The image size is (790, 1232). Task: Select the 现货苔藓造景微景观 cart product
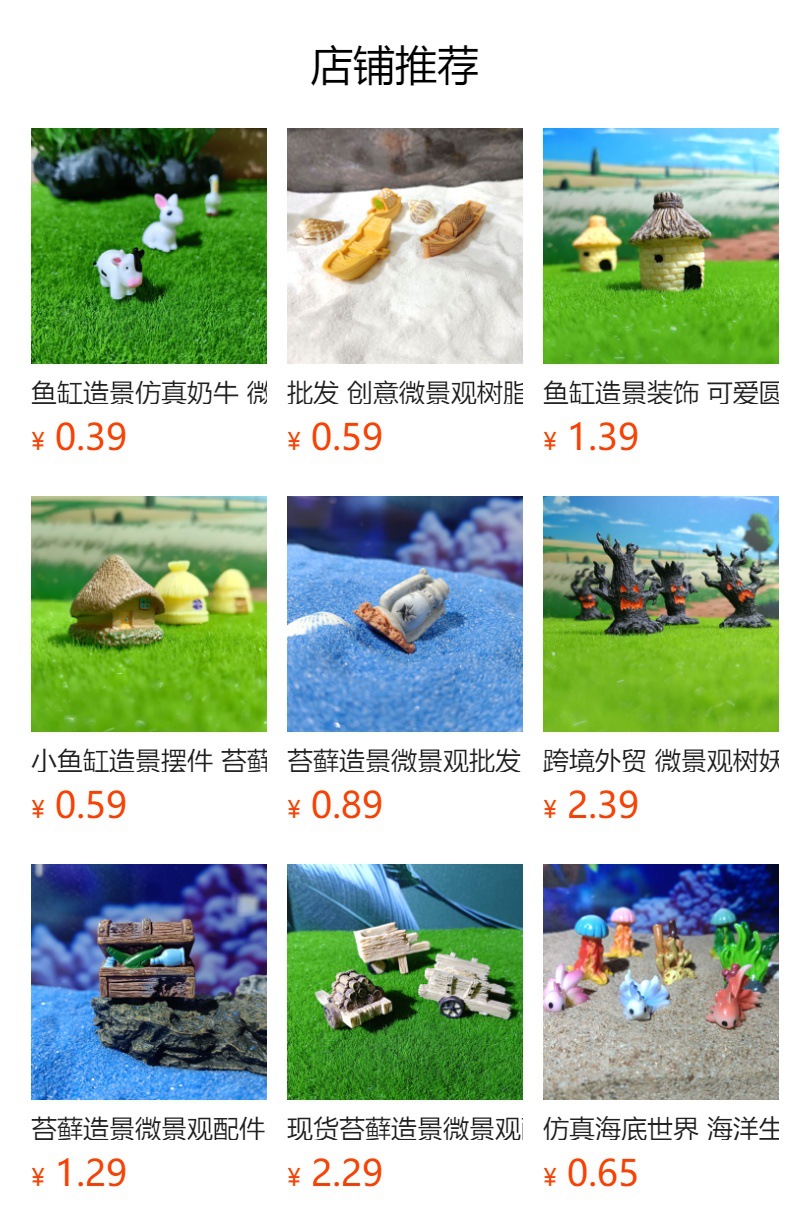coord(404,982)
